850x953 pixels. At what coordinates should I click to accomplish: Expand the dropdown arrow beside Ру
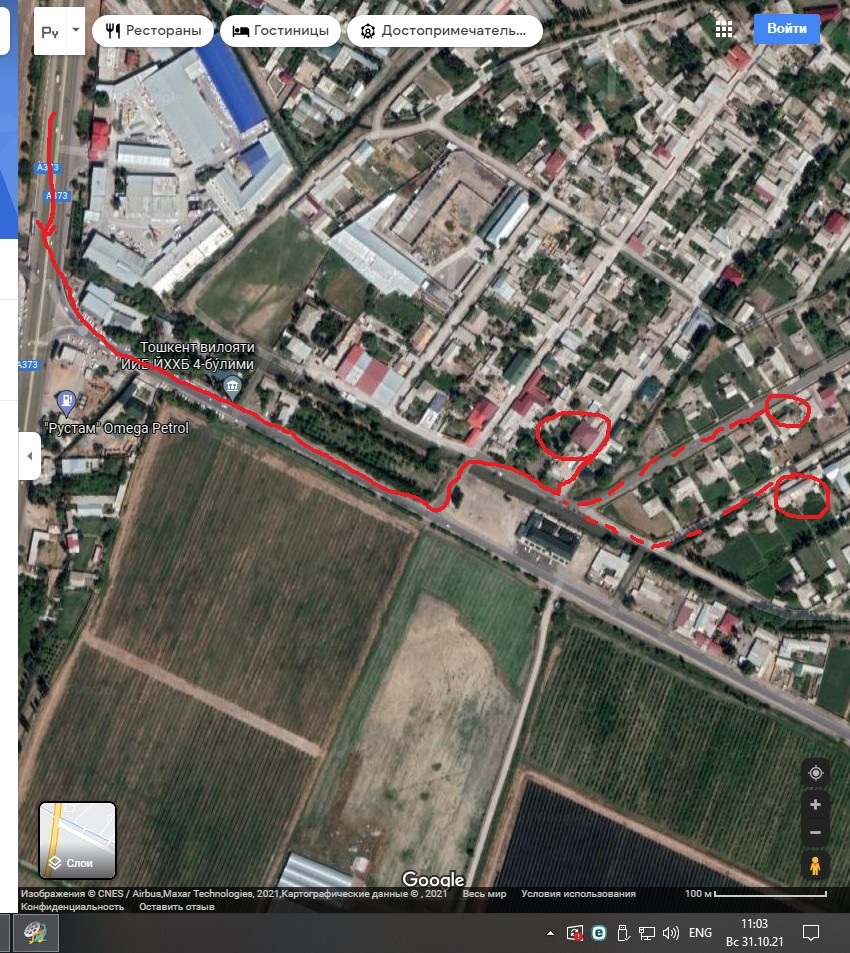coord(76,31)
